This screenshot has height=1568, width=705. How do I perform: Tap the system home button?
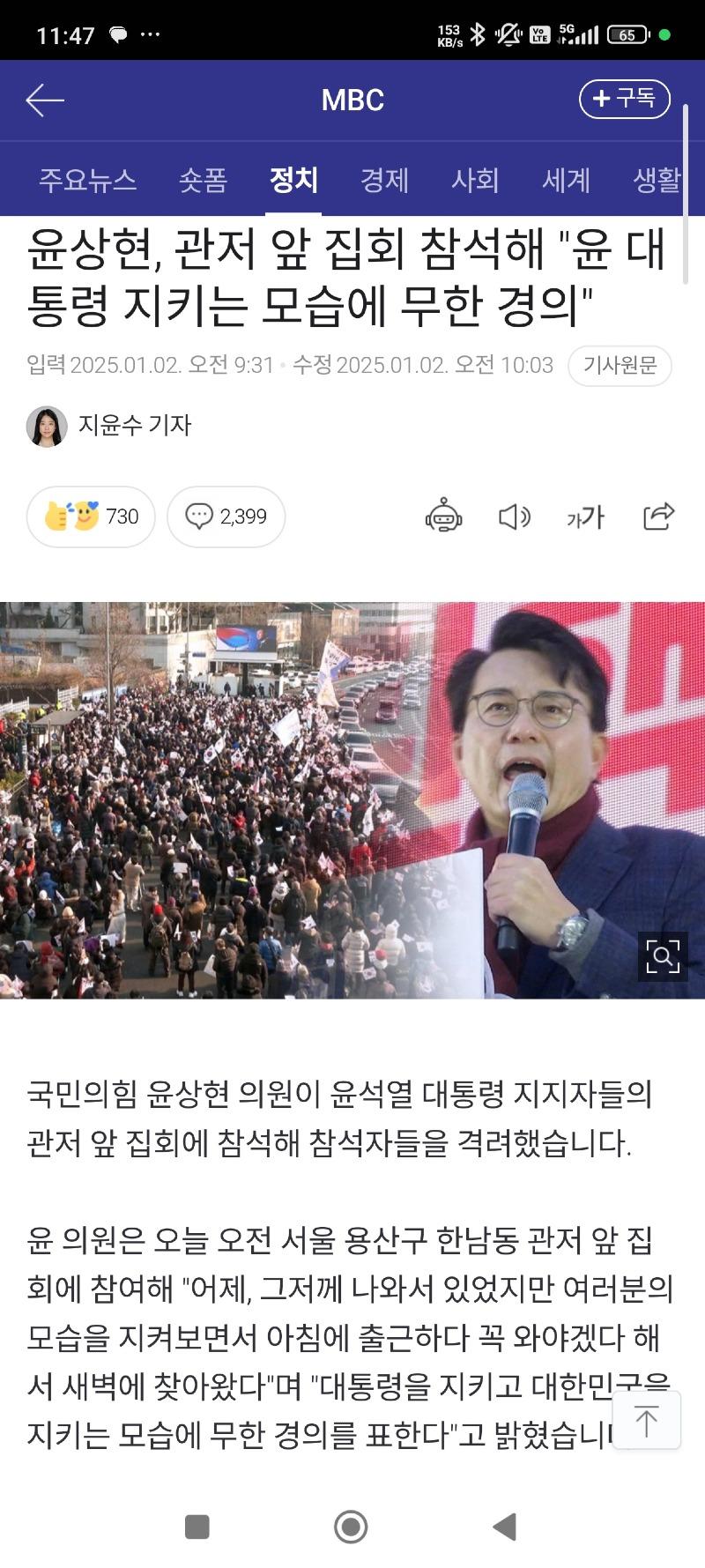tap(351, 1527)
